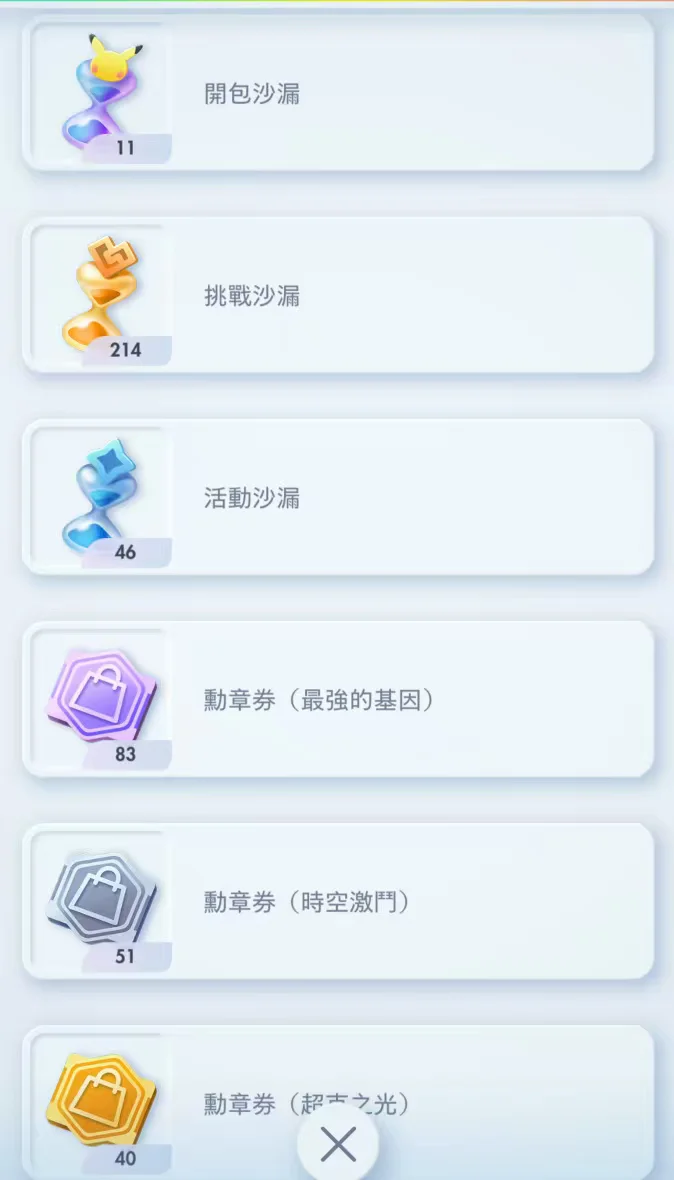Select the 挑戰沙漏 item row

coord(338,296)
